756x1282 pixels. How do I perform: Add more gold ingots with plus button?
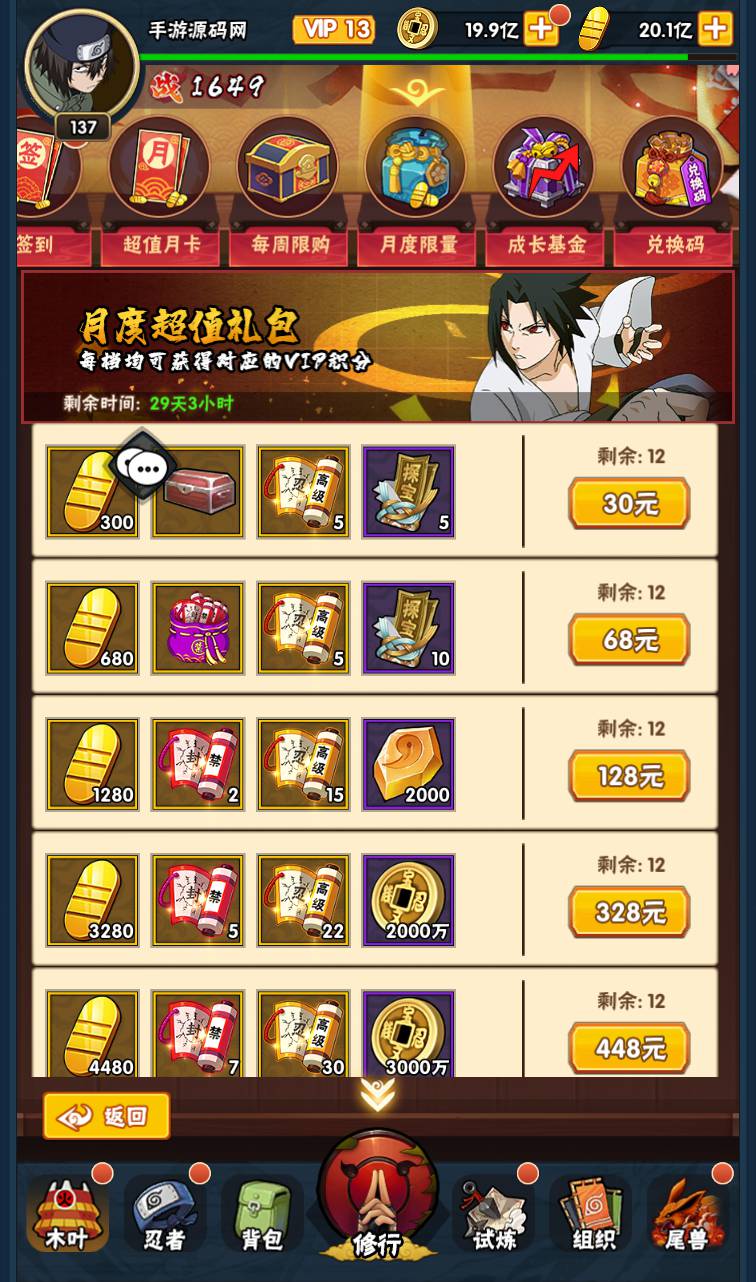715,29
